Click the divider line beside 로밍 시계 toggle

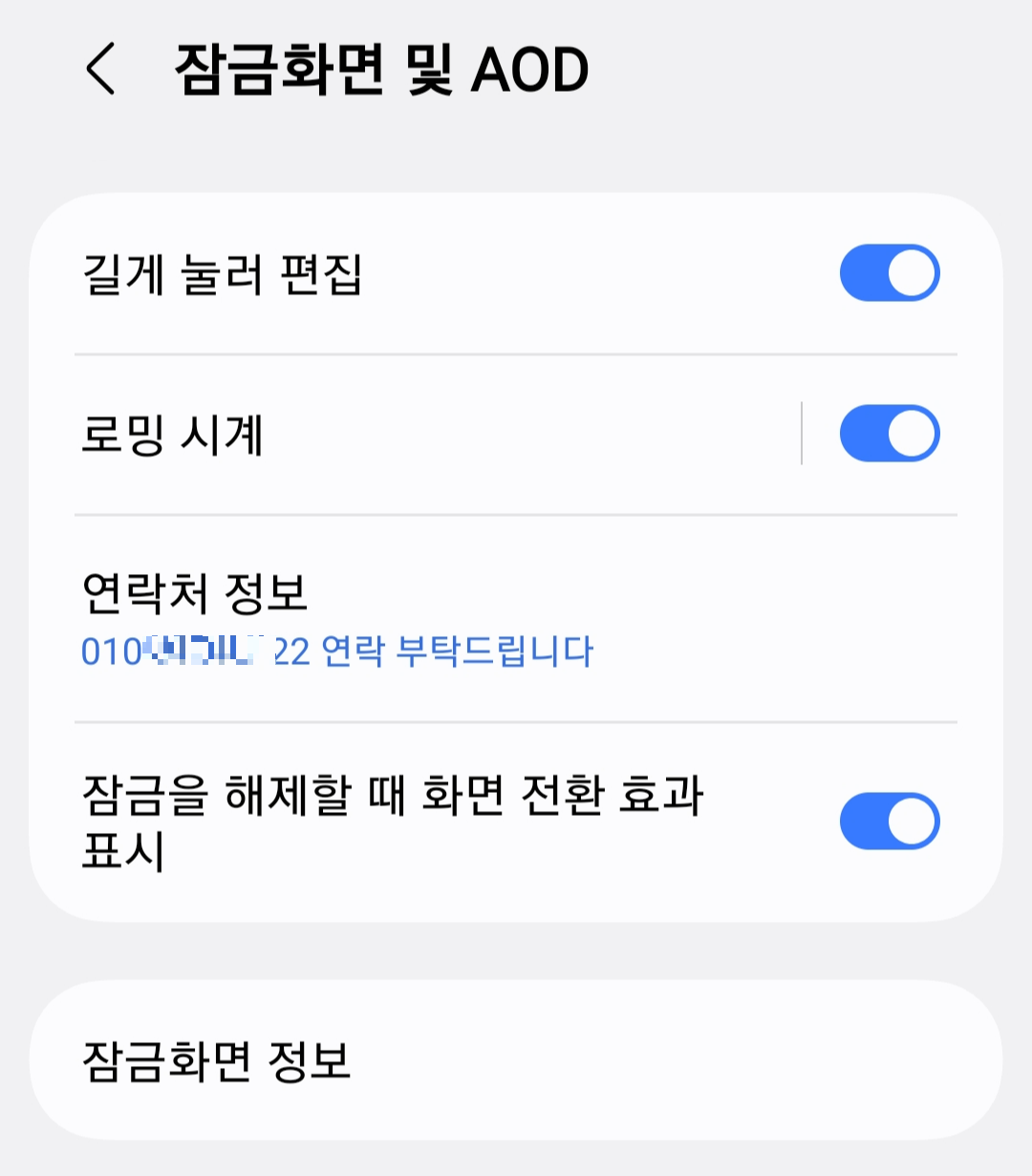[x=801, y=433]
